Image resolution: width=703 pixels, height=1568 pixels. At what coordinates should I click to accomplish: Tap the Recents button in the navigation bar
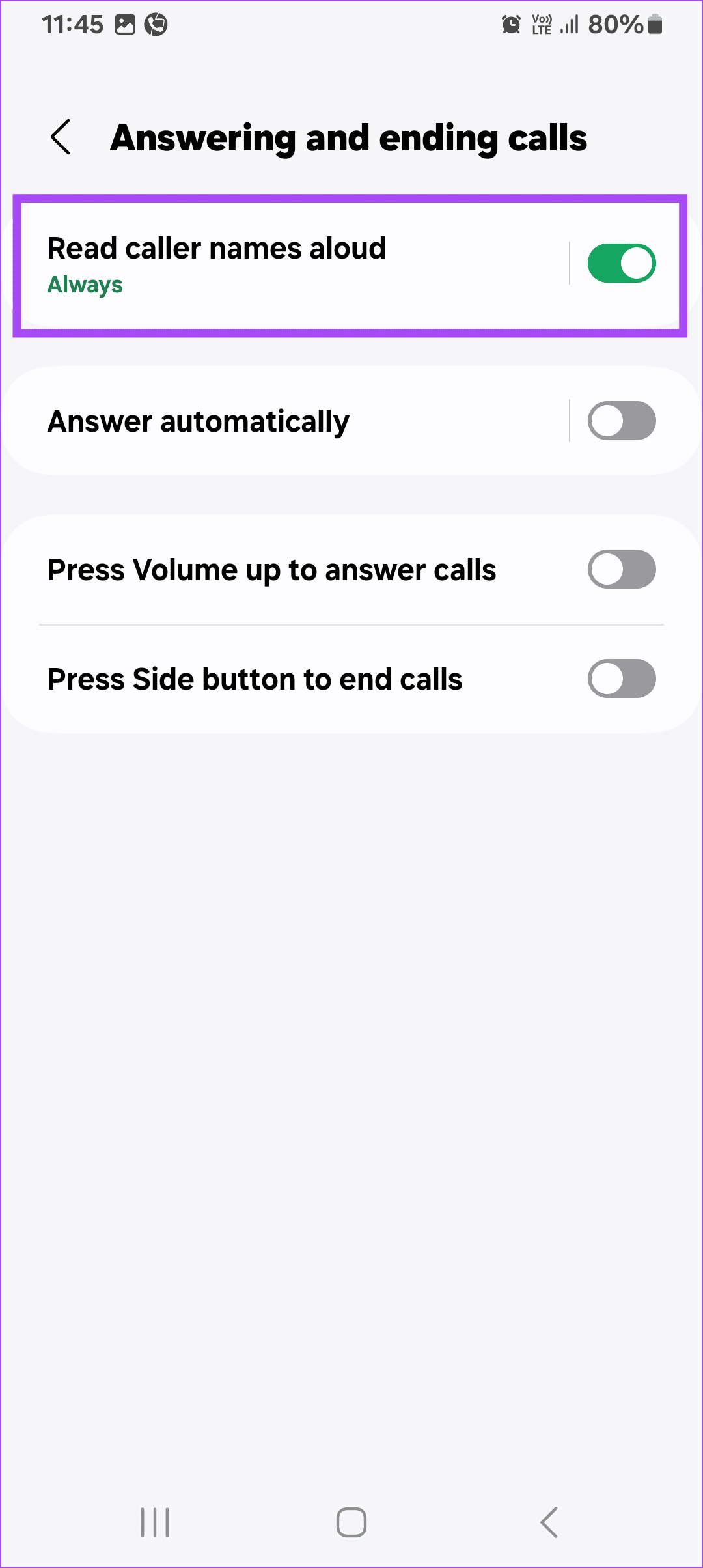[x=154, y=1522]
